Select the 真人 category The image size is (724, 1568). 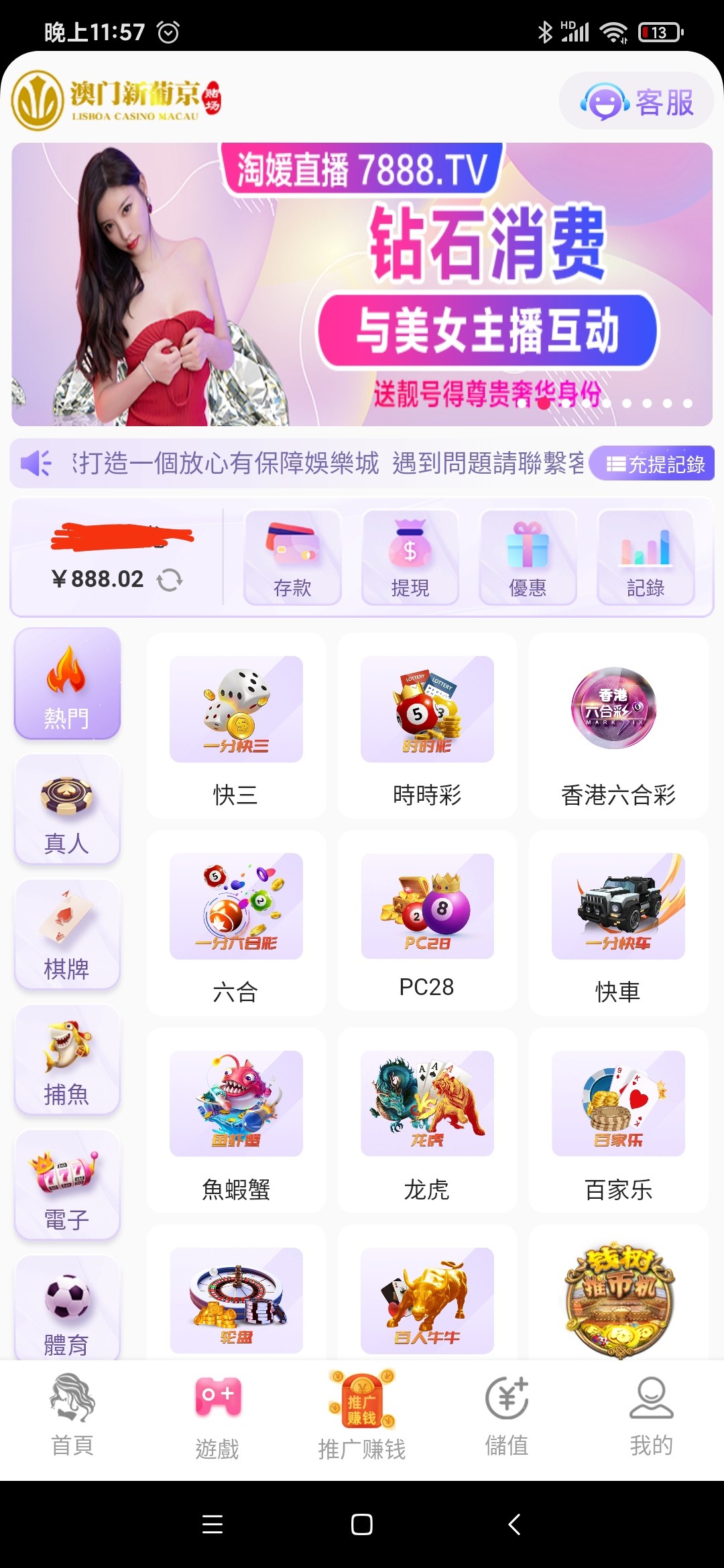coord(67,809)
